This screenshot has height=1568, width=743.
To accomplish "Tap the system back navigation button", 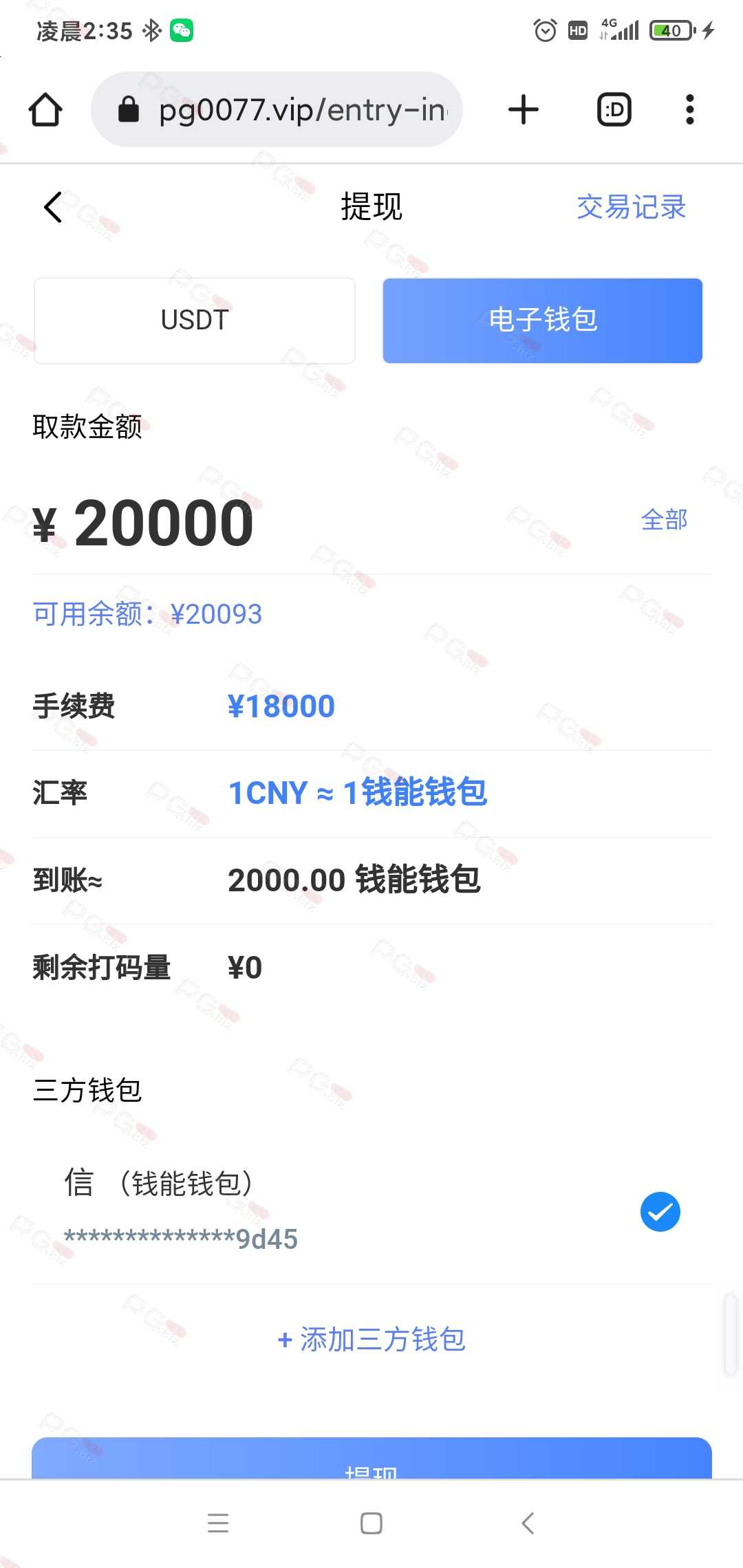I will (x=528, y=1523).
